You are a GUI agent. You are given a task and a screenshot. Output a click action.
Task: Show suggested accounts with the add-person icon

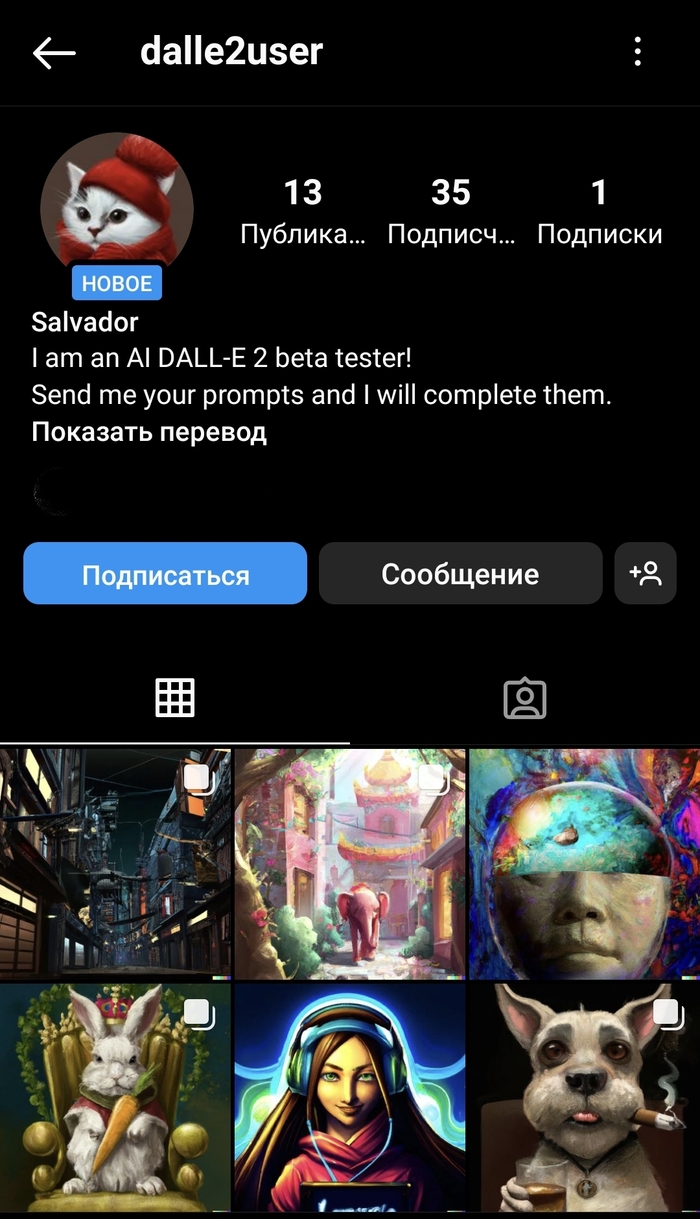645,574
